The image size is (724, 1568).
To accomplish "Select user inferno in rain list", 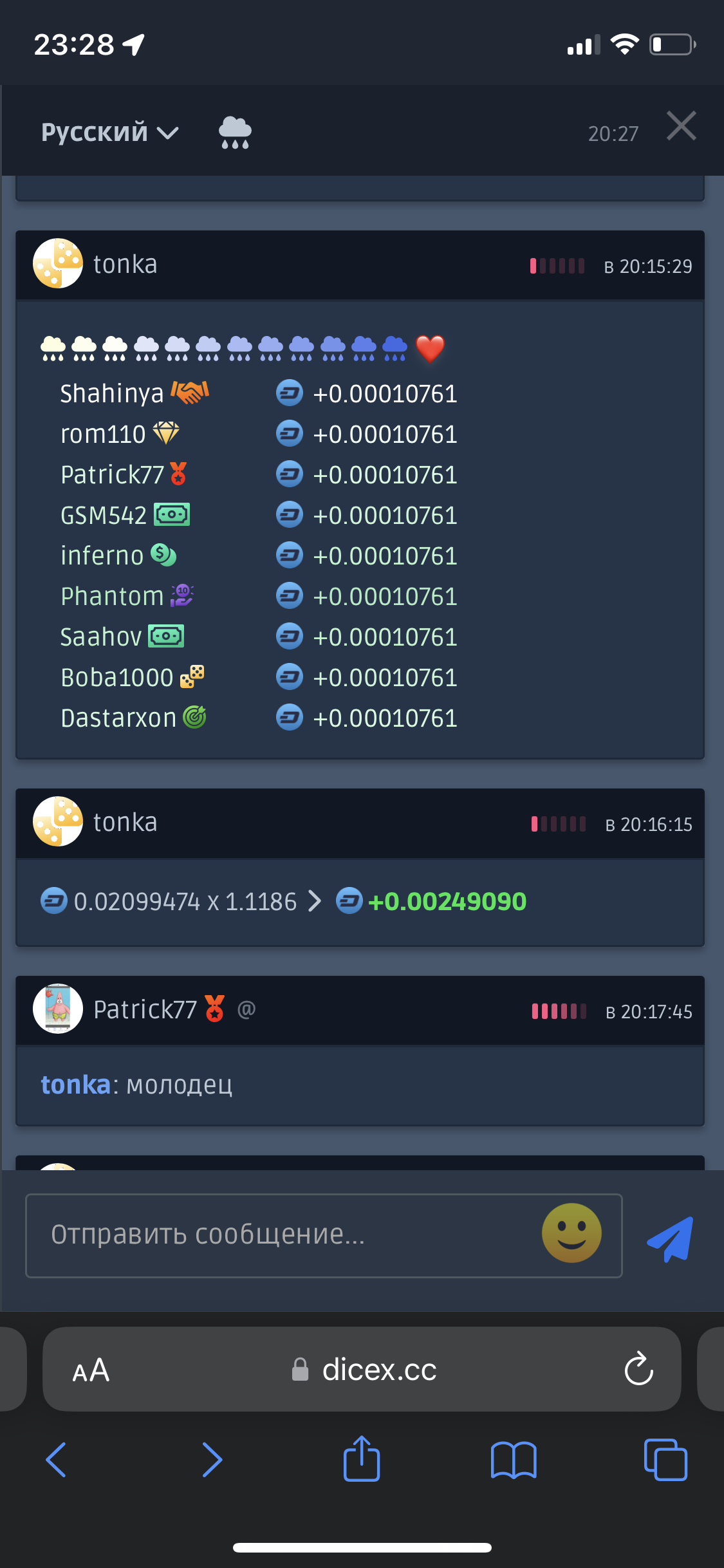I will [x=102, y=555].
